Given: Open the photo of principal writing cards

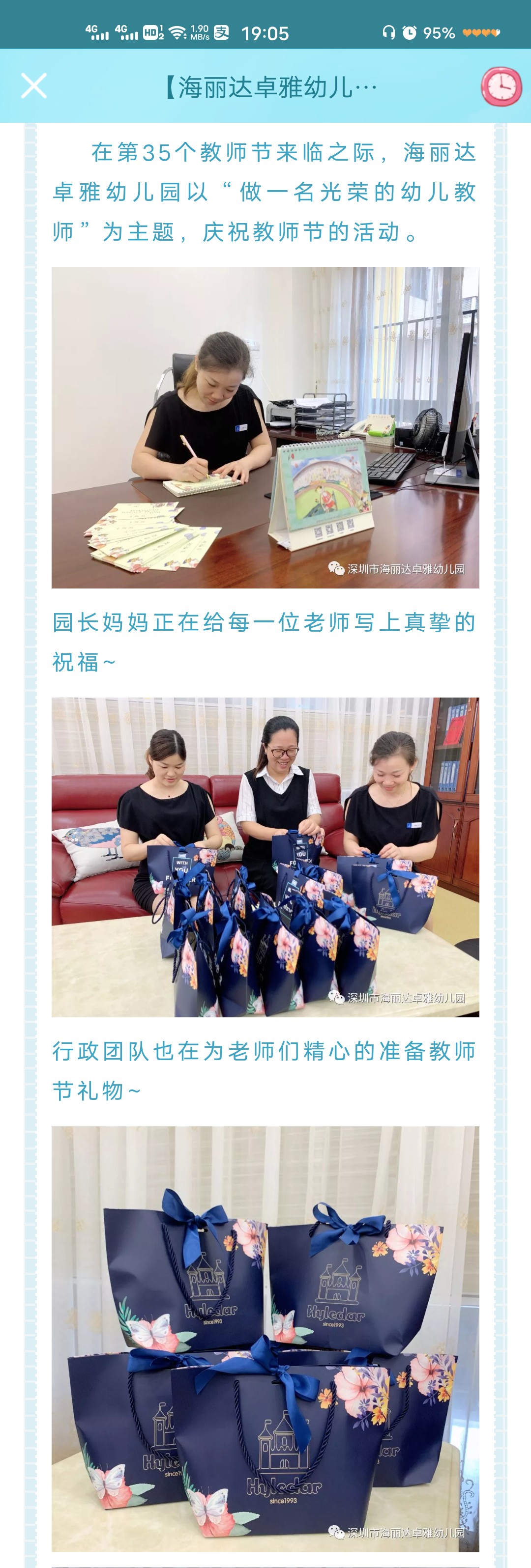Looking at the screenshot, I should pyautogui.click(x=265, y=427).
